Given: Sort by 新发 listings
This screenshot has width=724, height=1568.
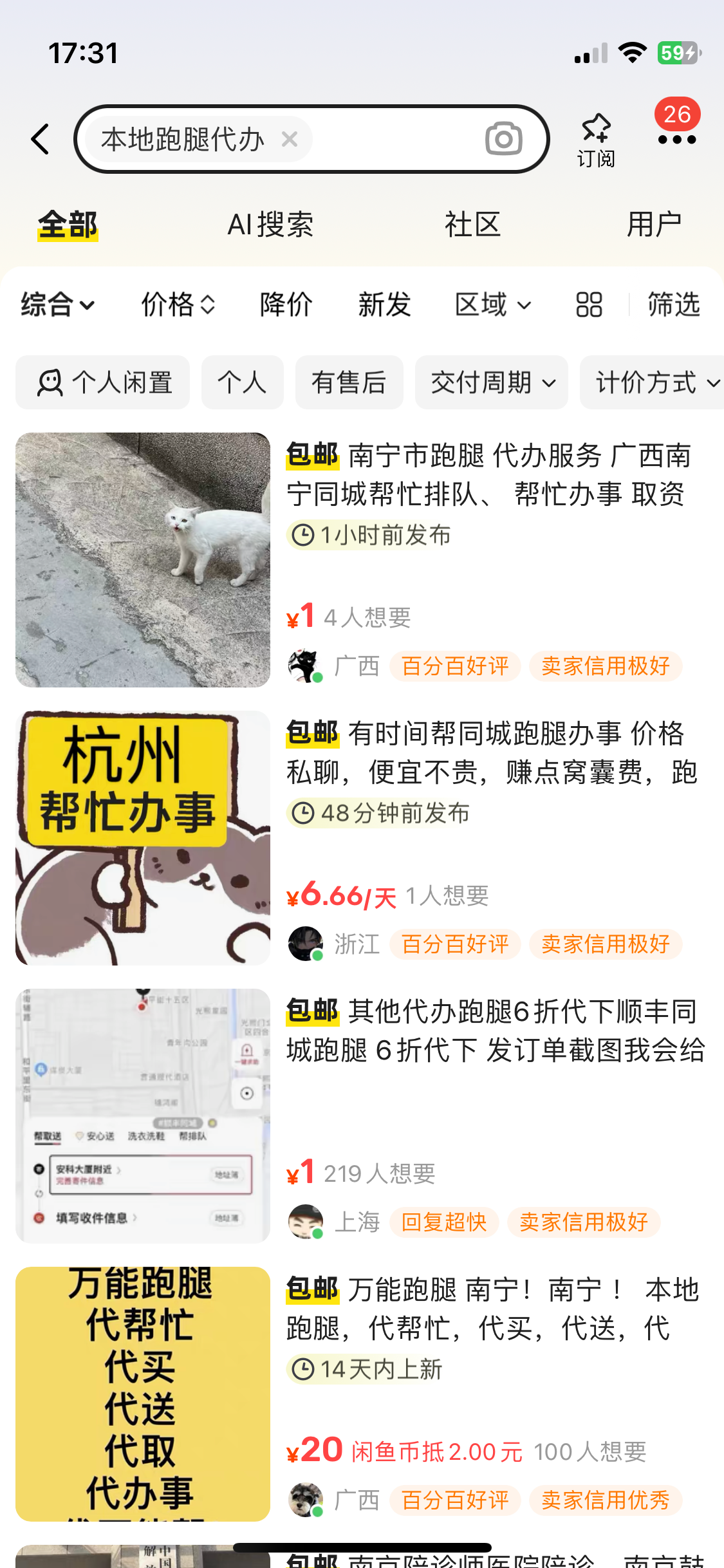Looking at the screenshot, I should [384, 304].
